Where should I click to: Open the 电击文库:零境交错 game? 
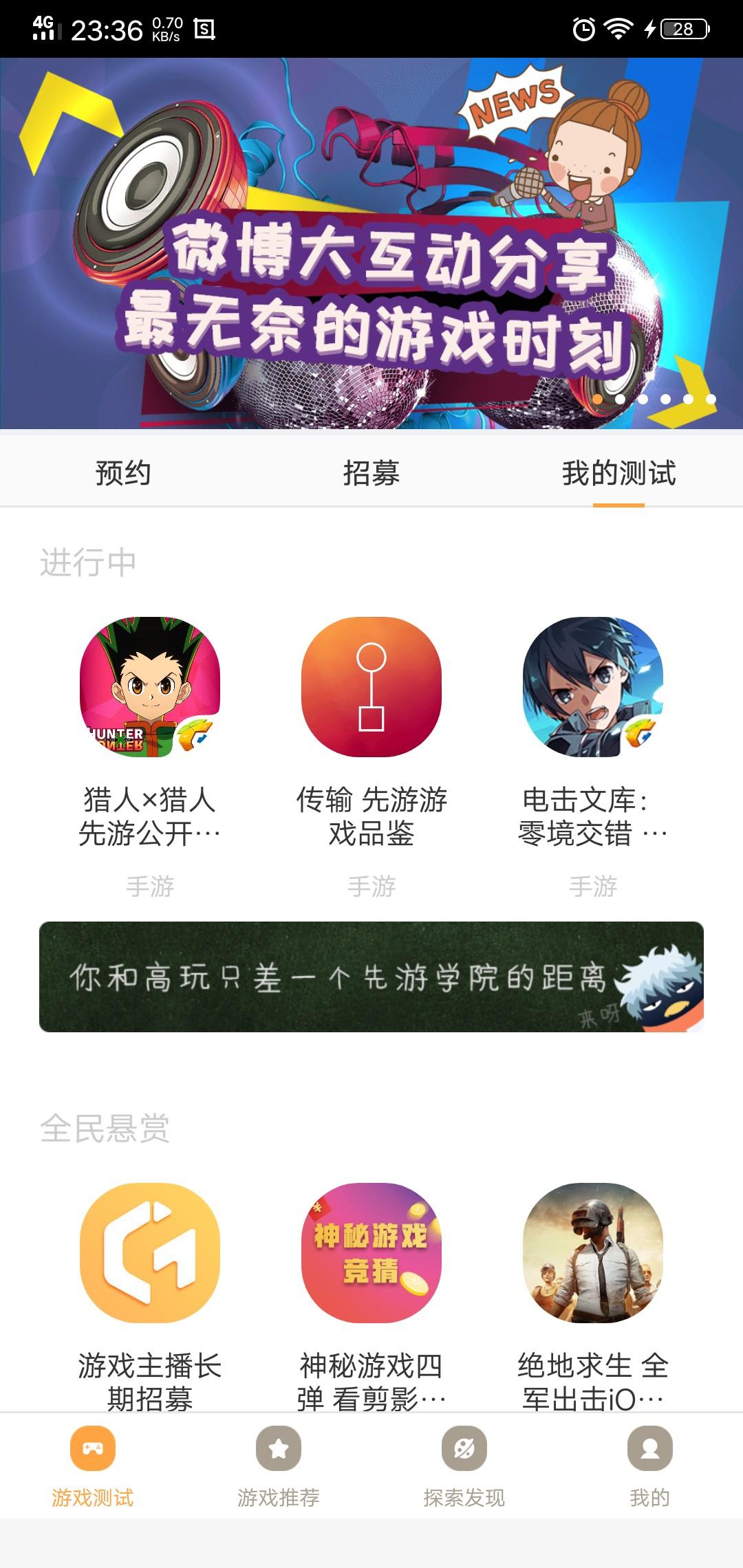coord(593,688)
